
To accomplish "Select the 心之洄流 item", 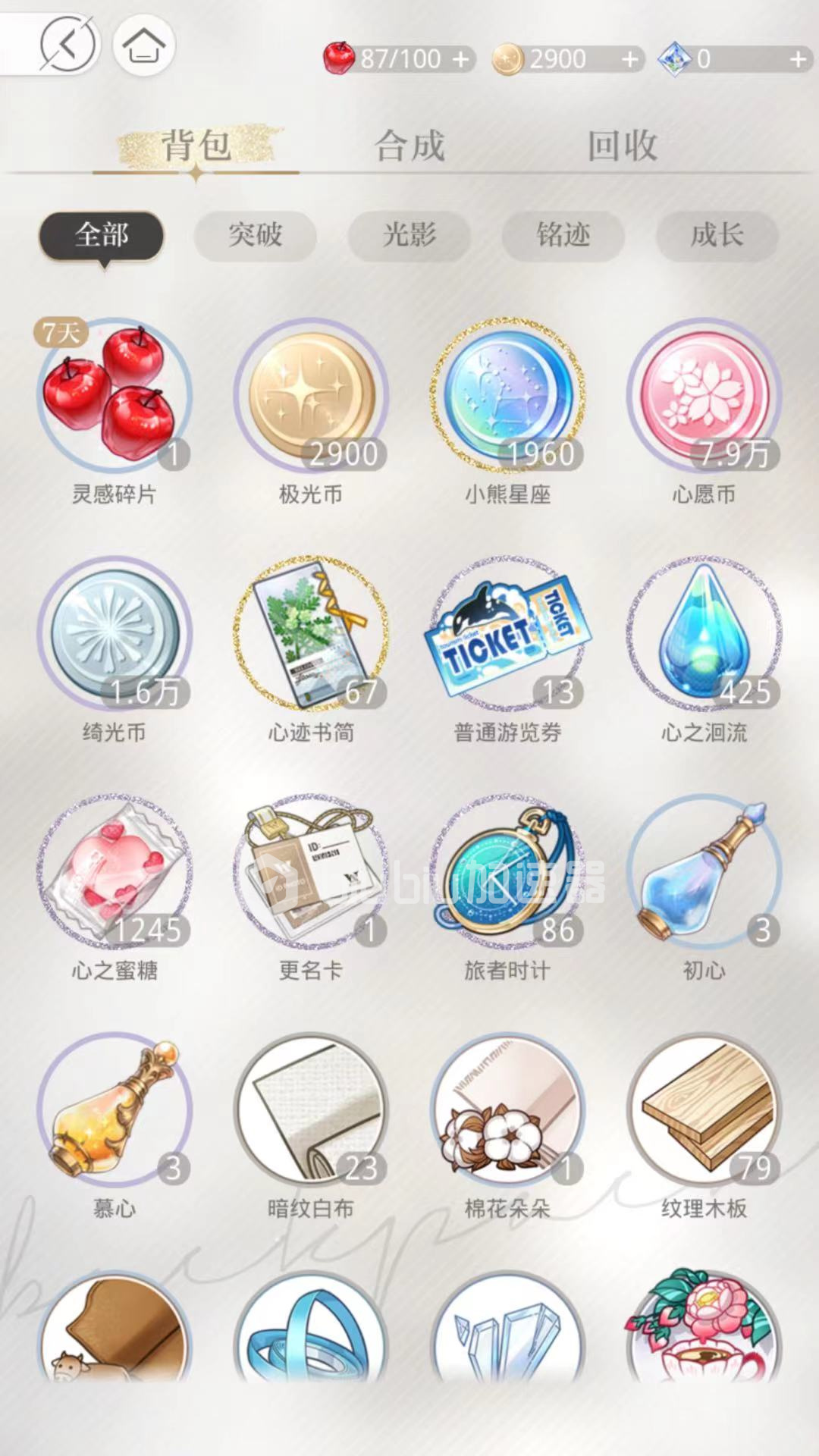I will (x=704, y=633).
